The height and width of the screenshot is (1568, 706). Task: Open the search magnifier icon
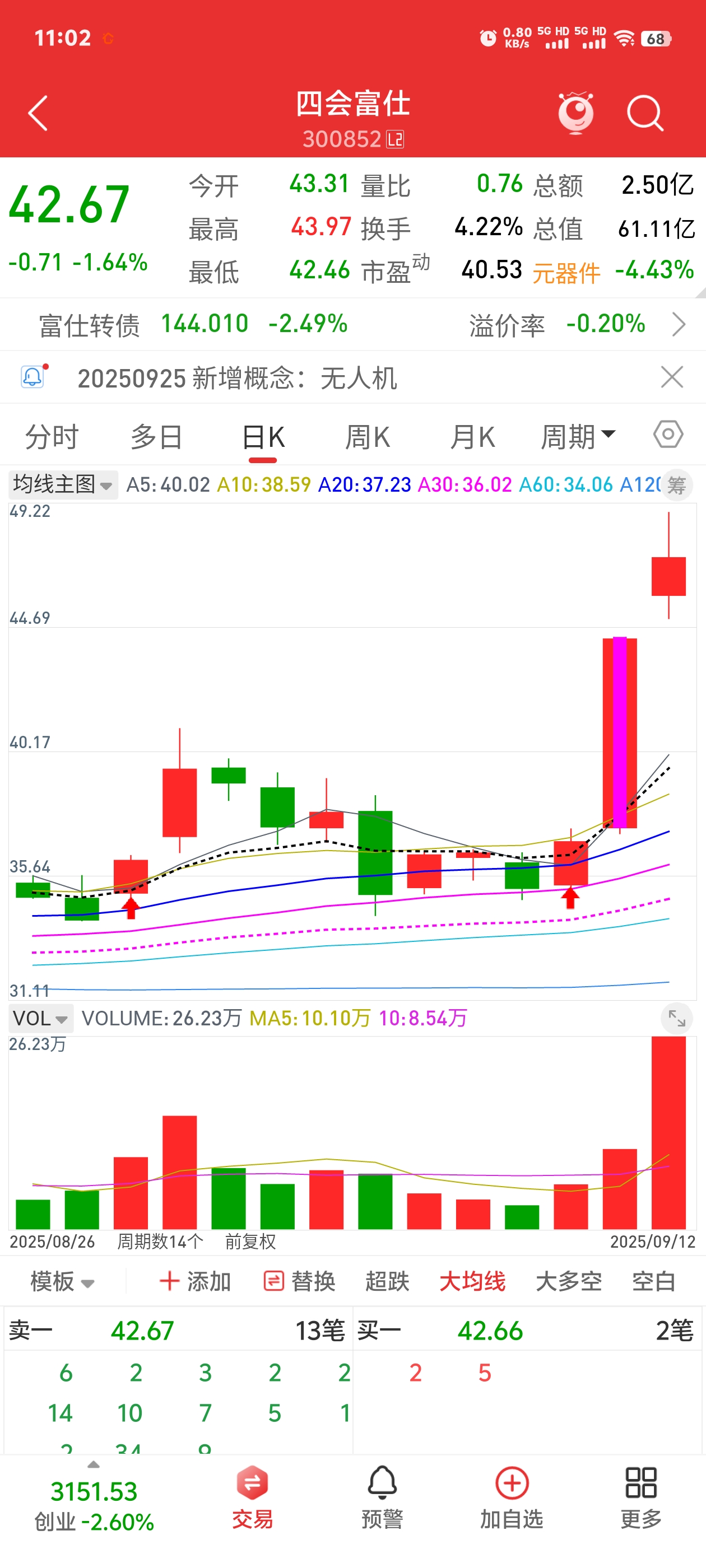point(644,113)
